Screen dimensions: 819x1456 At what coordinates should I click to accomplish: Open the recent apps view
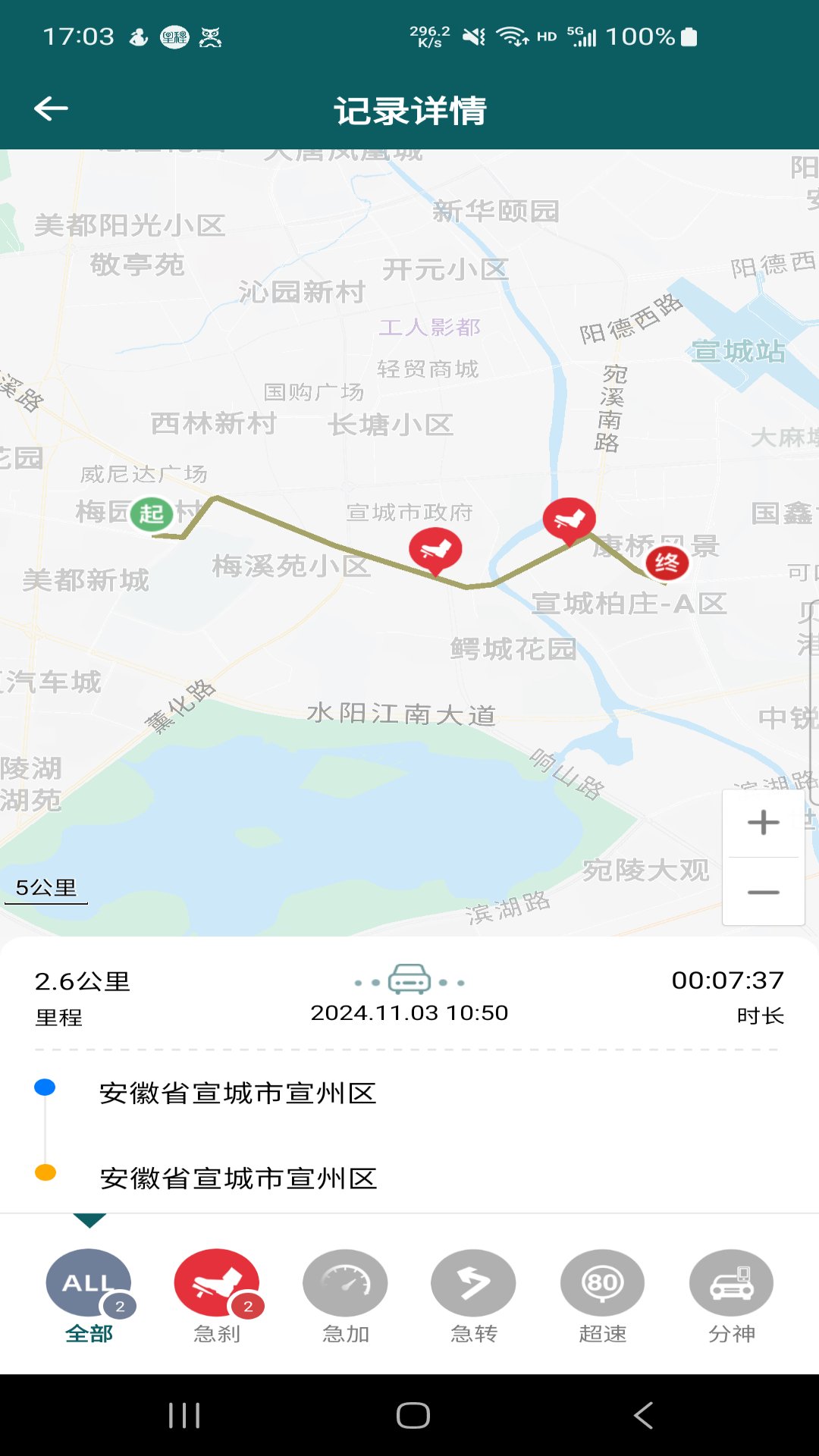(184, 1415)
